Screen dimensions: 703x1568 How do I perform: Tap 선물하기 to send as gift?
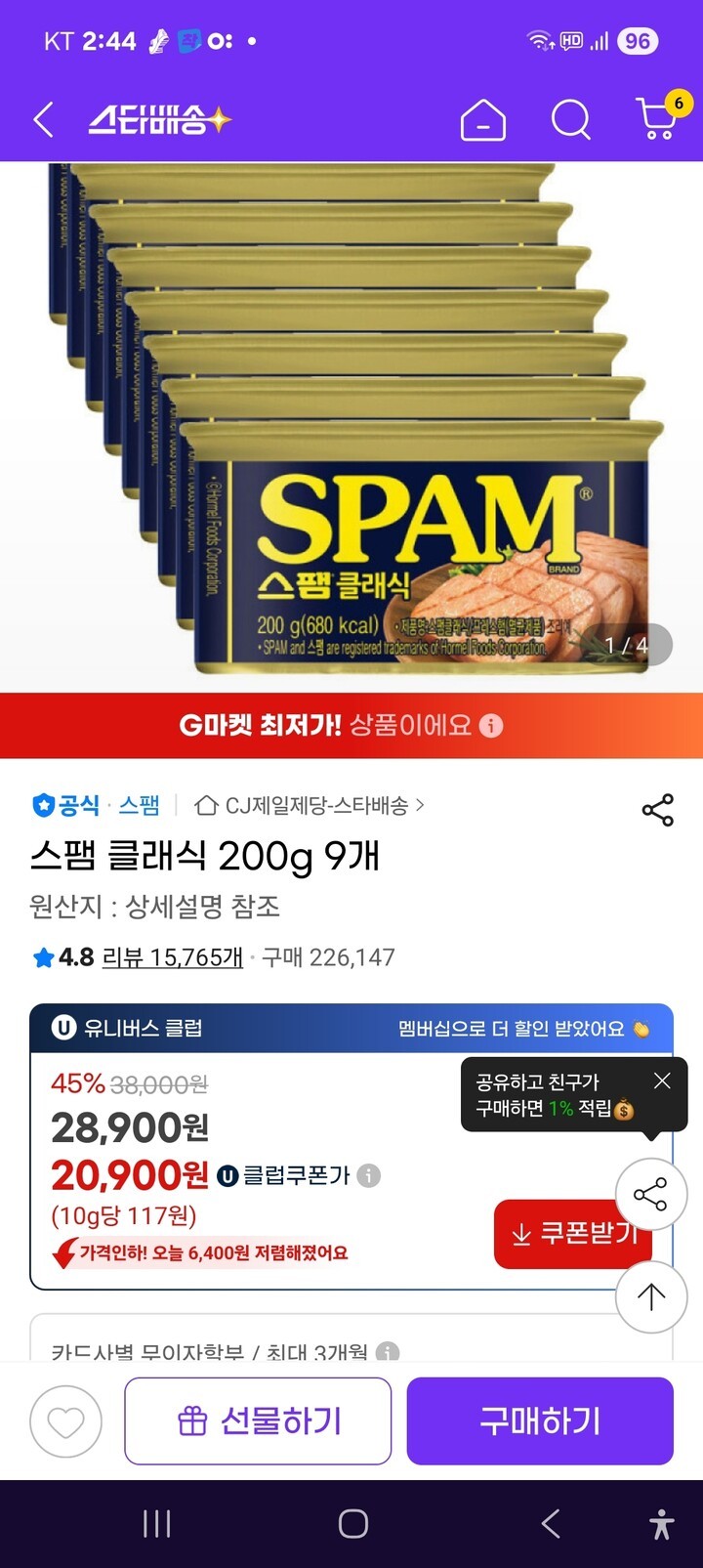(x=258, y=1421)
